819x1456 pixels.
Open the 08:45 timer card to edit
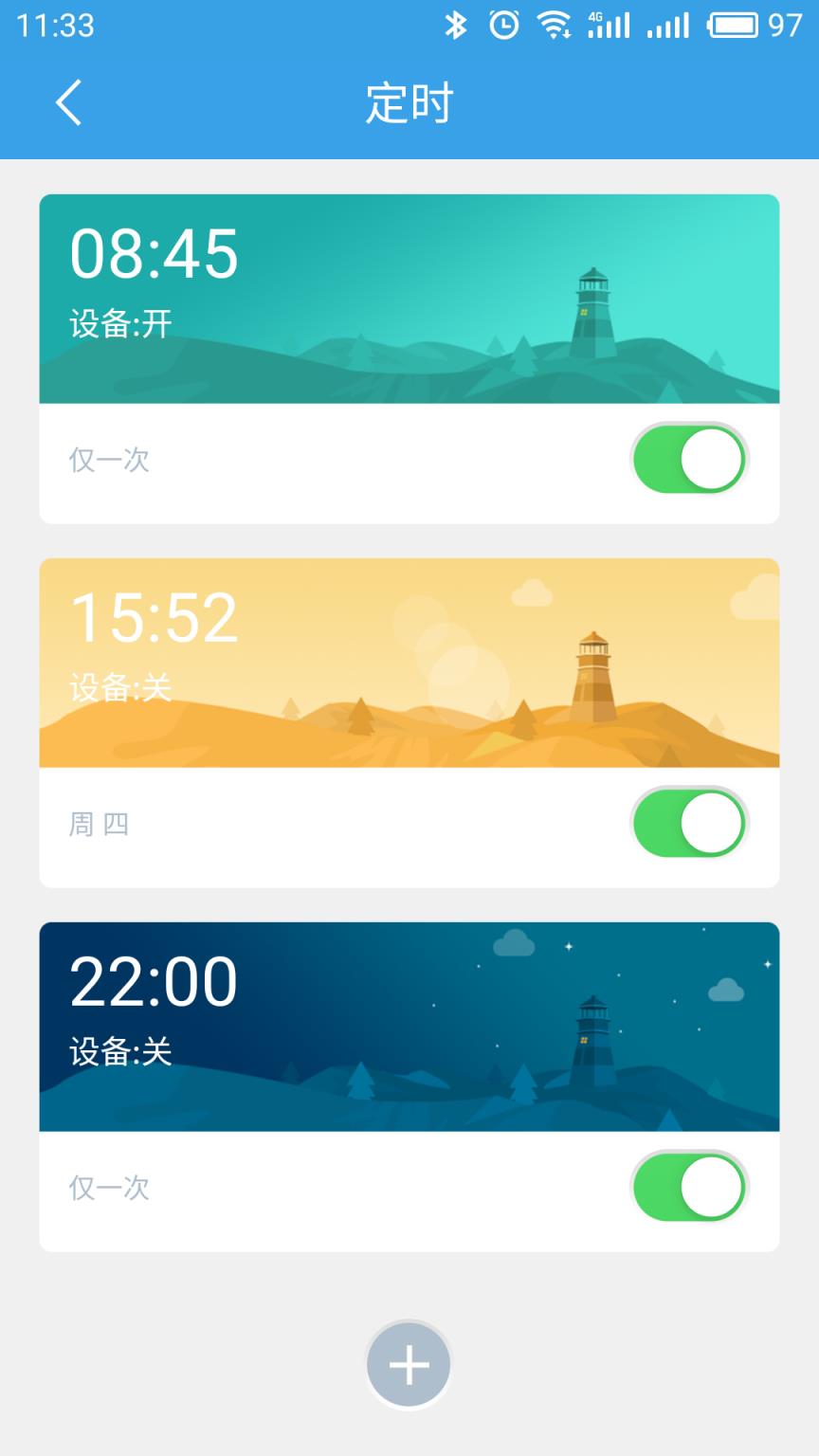(408, 299)
